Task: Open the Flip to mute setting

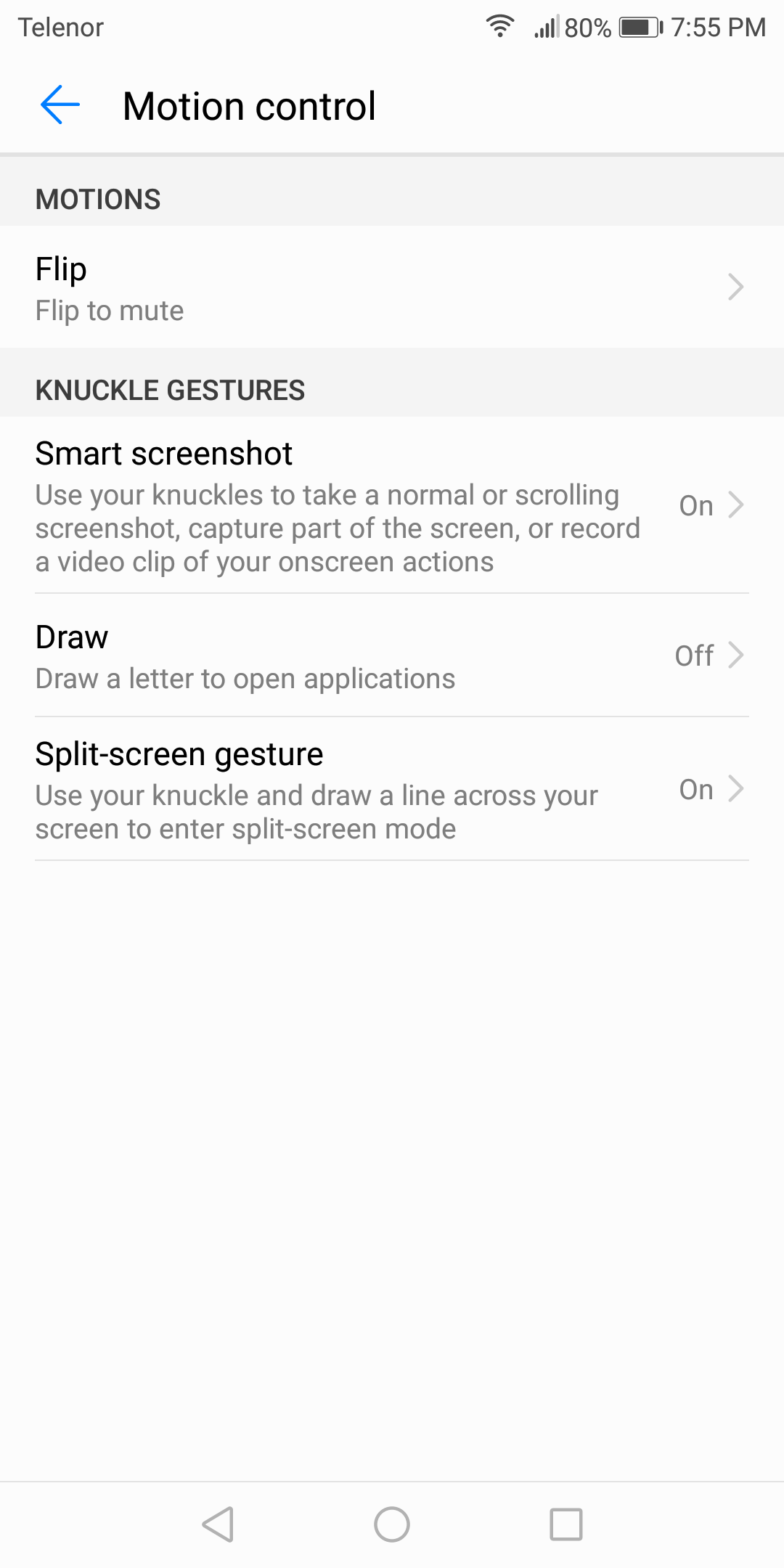Action: [392, 287]
